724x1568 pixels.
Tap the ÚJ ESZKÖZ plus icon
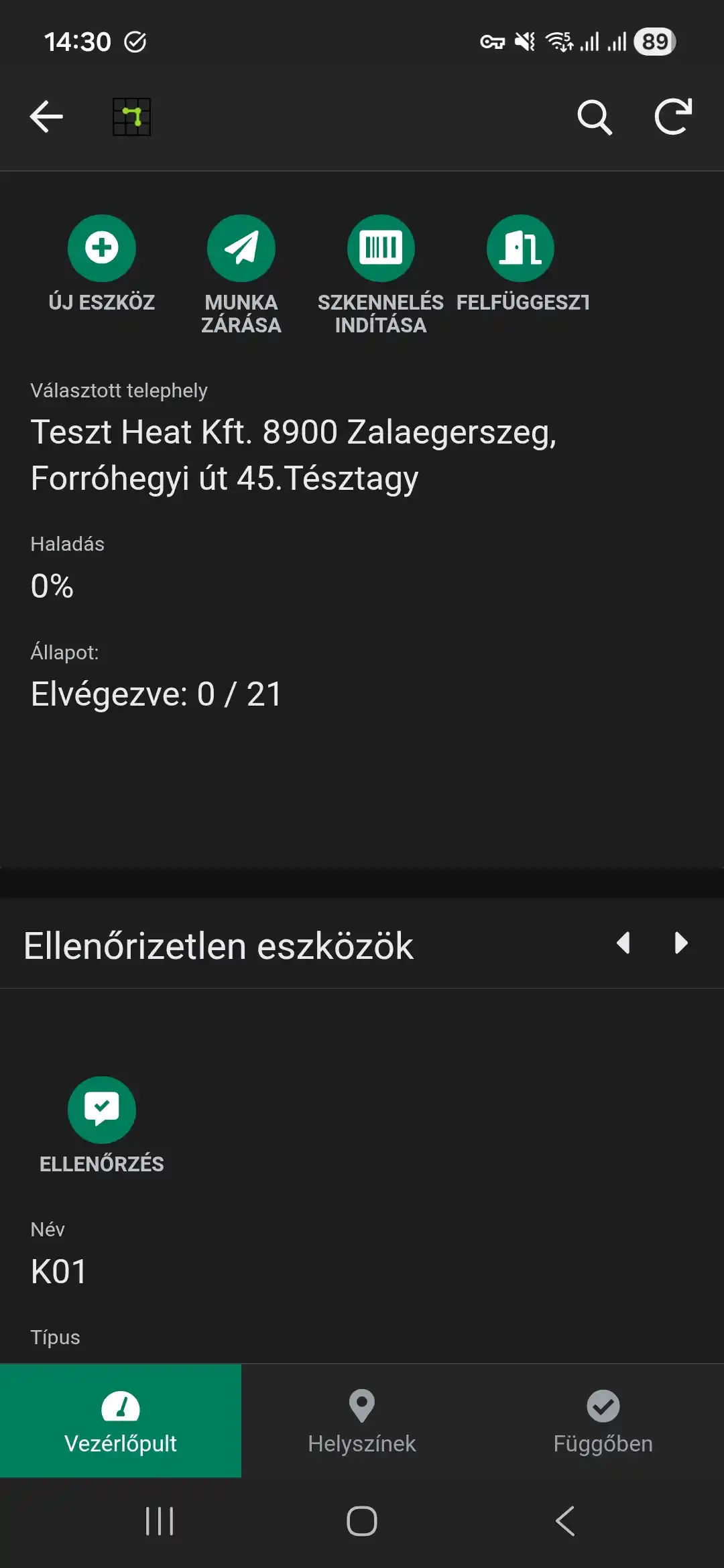pyautogui.click(x=102, y=247)
